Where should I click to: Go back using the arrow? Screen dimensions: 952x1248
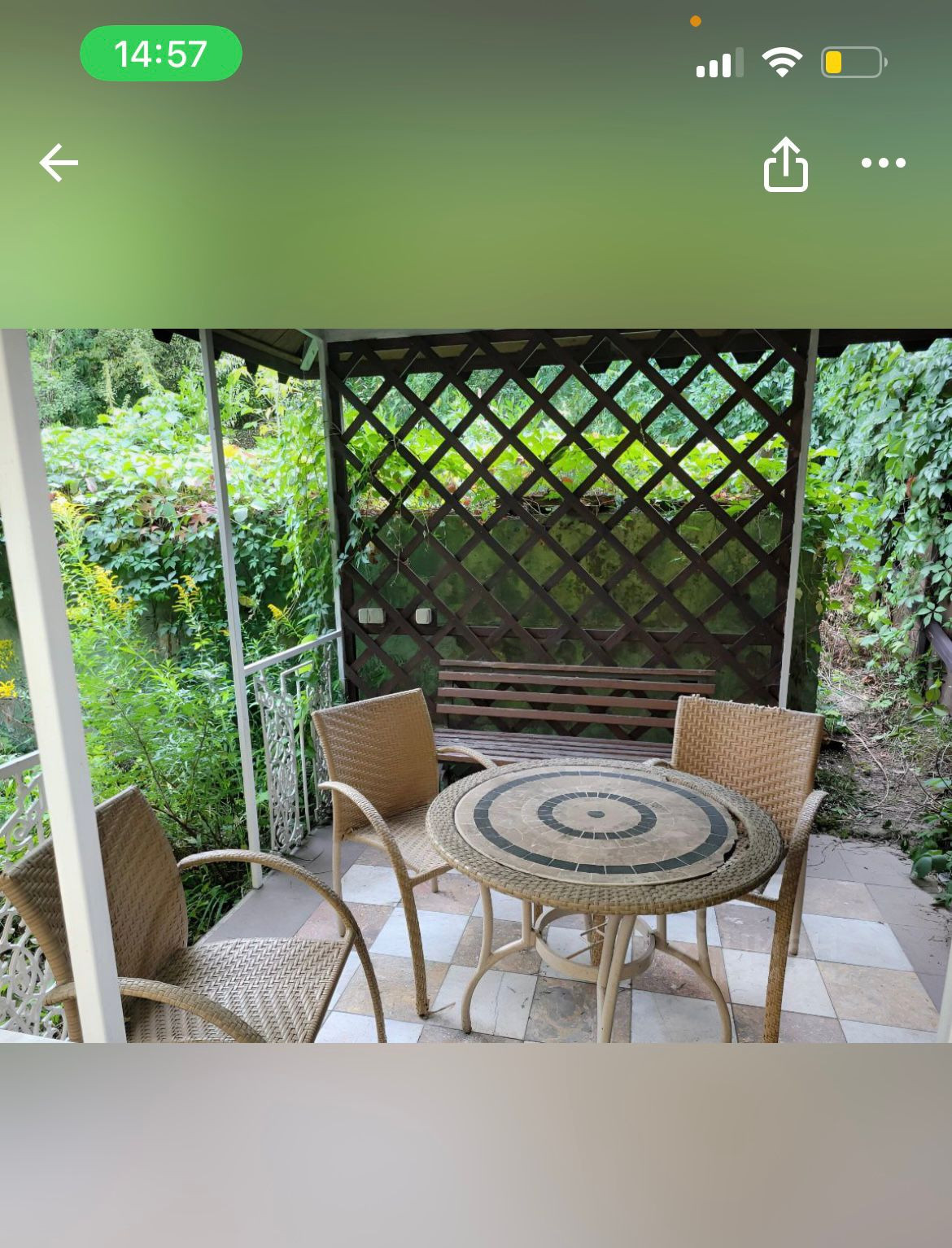point(59,163)
